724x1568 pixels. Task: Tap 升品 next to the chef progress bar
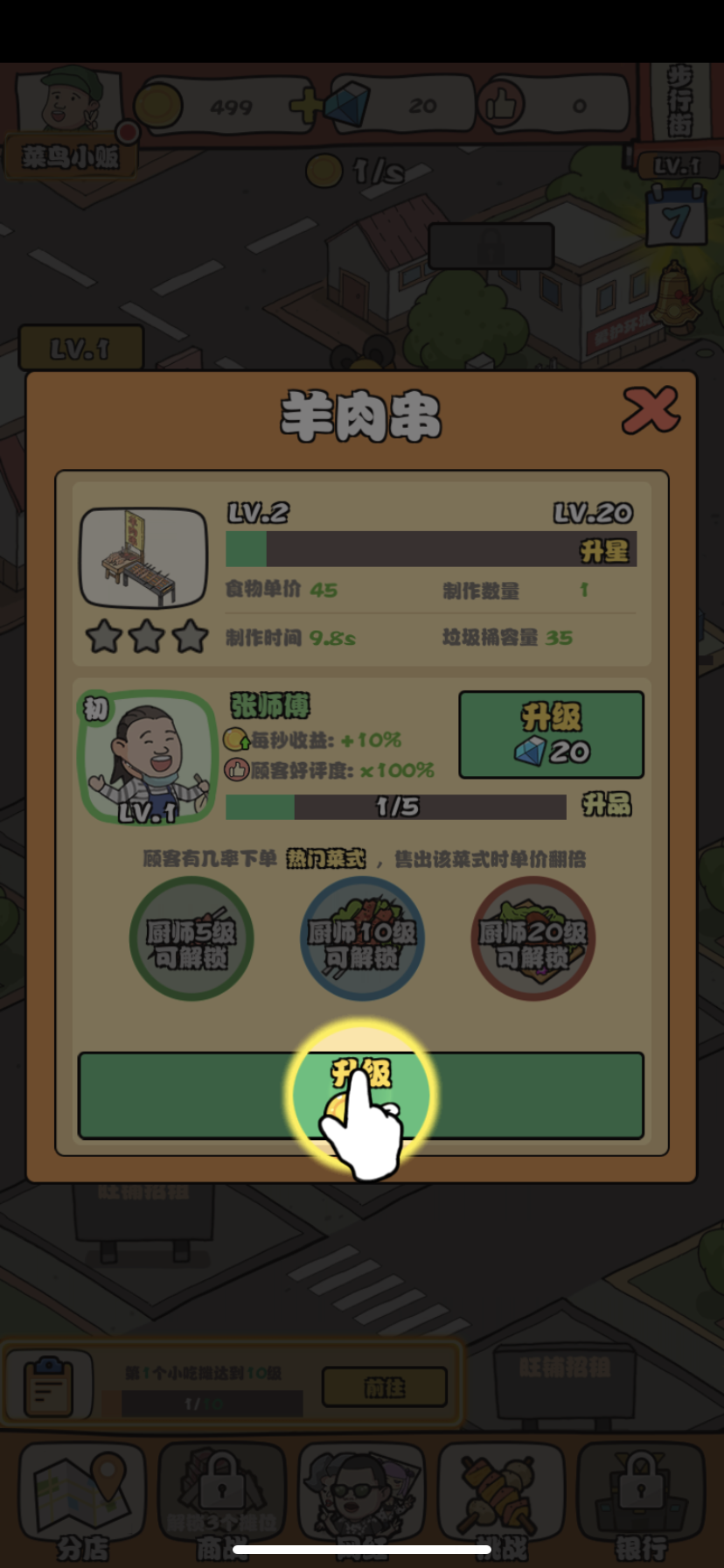coord(606,805)
